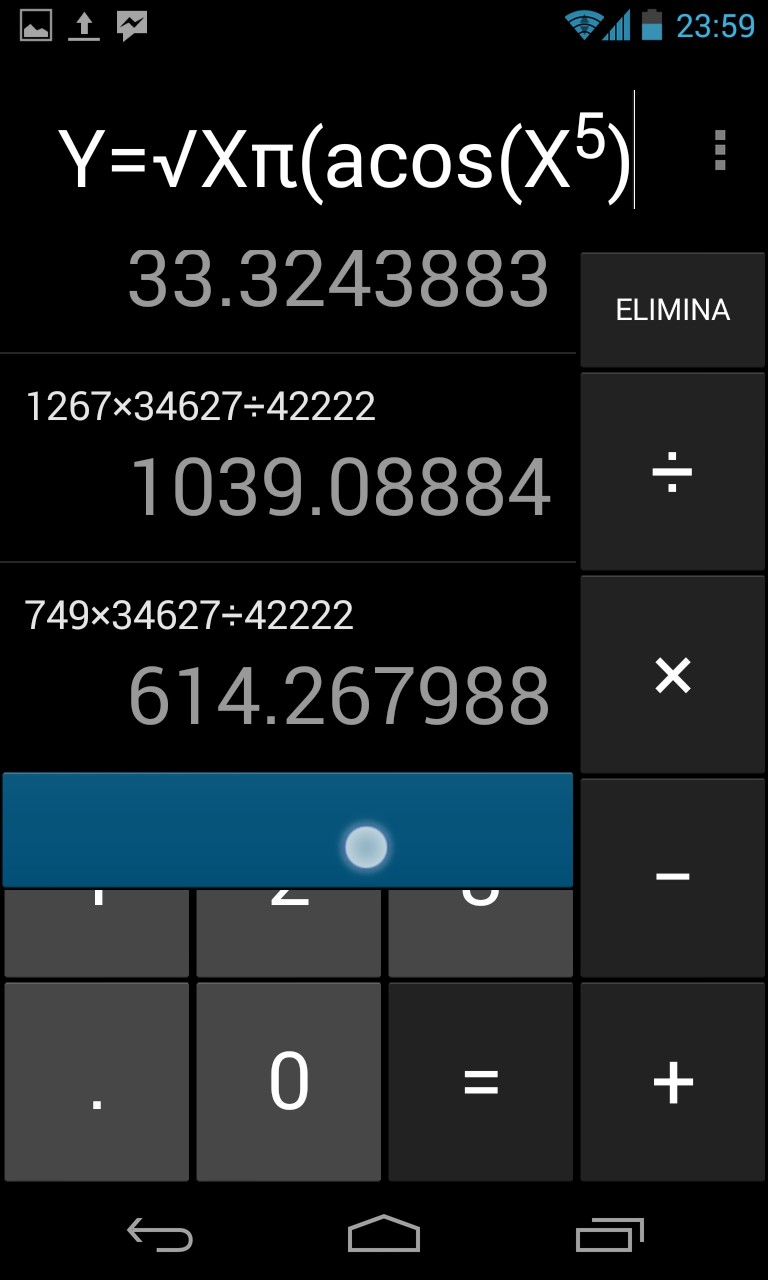768x1280 pixels.
Task: Open the overflow menu
Action: coord(719,151)
